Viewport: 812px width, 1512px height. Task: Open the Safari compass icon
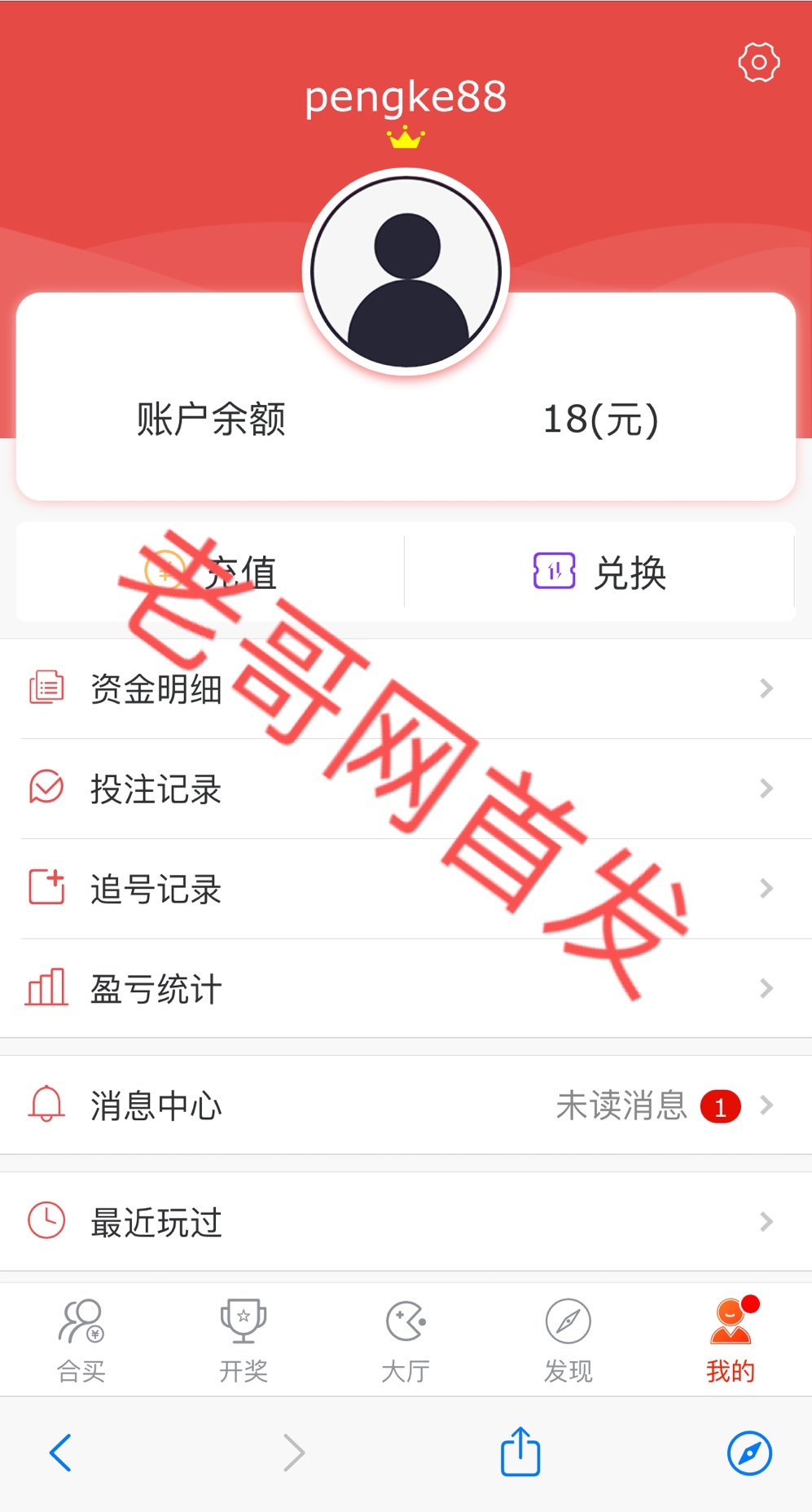[x=749, y=1453]
